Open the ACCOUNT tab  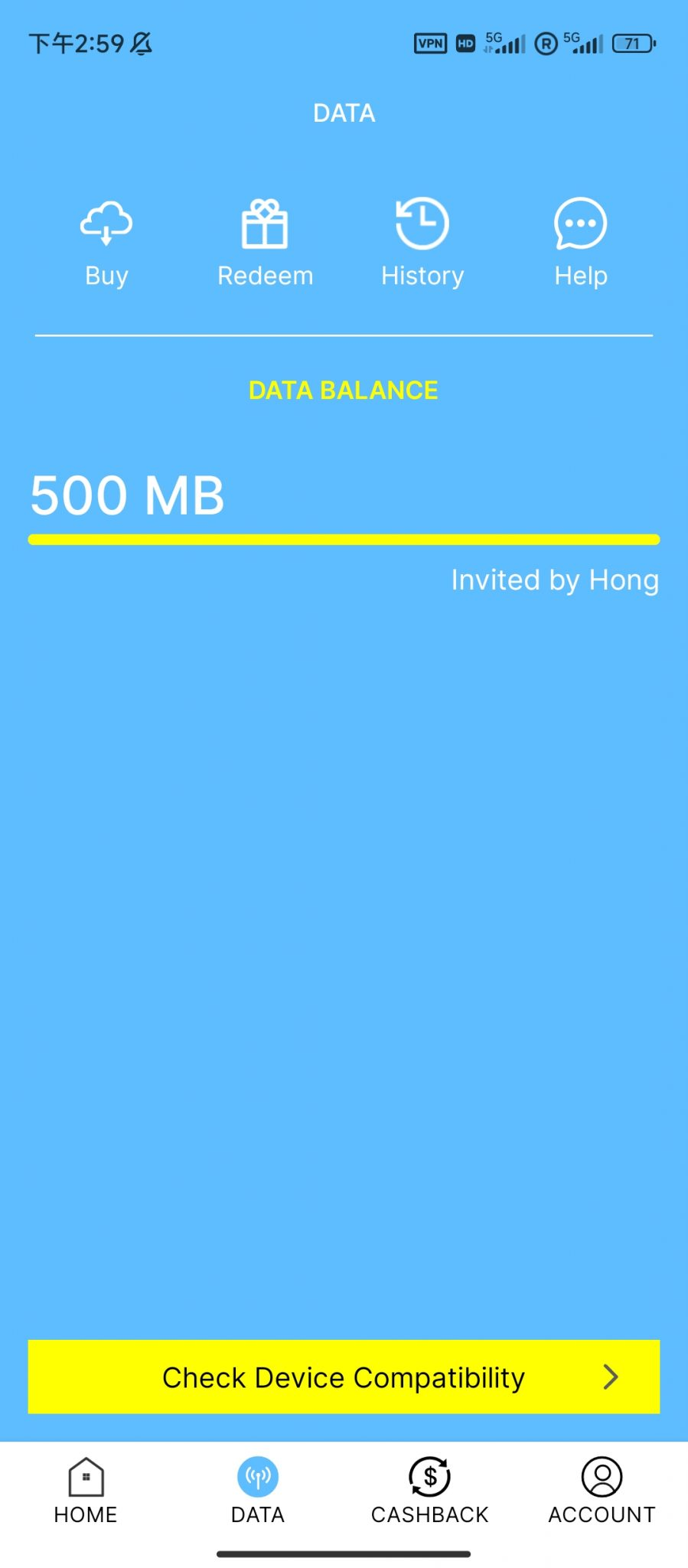click(x=602, y=1490)
